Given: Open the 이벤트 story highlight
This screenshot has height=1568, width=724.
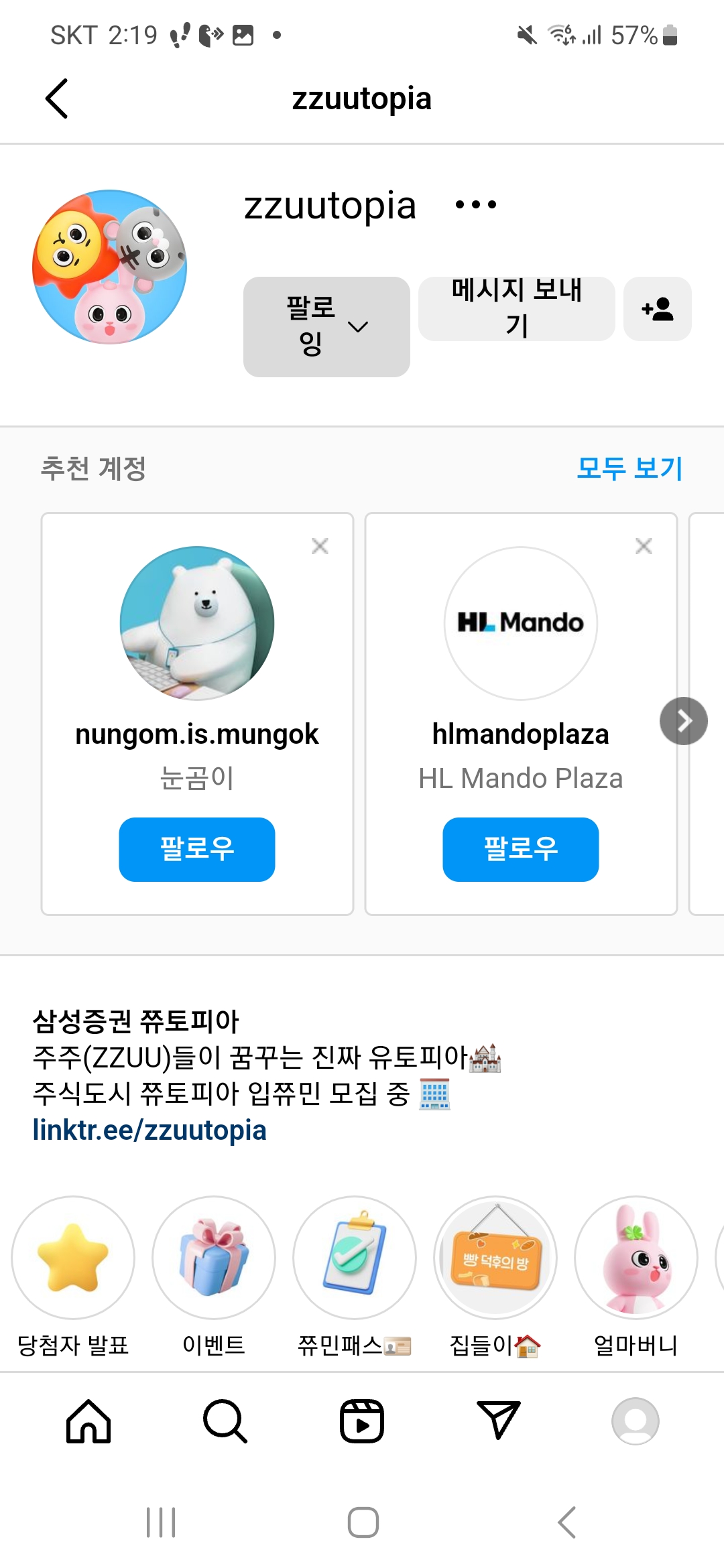Looking at the screenshot, I should pyautogui.click(x=213, y=1258).
